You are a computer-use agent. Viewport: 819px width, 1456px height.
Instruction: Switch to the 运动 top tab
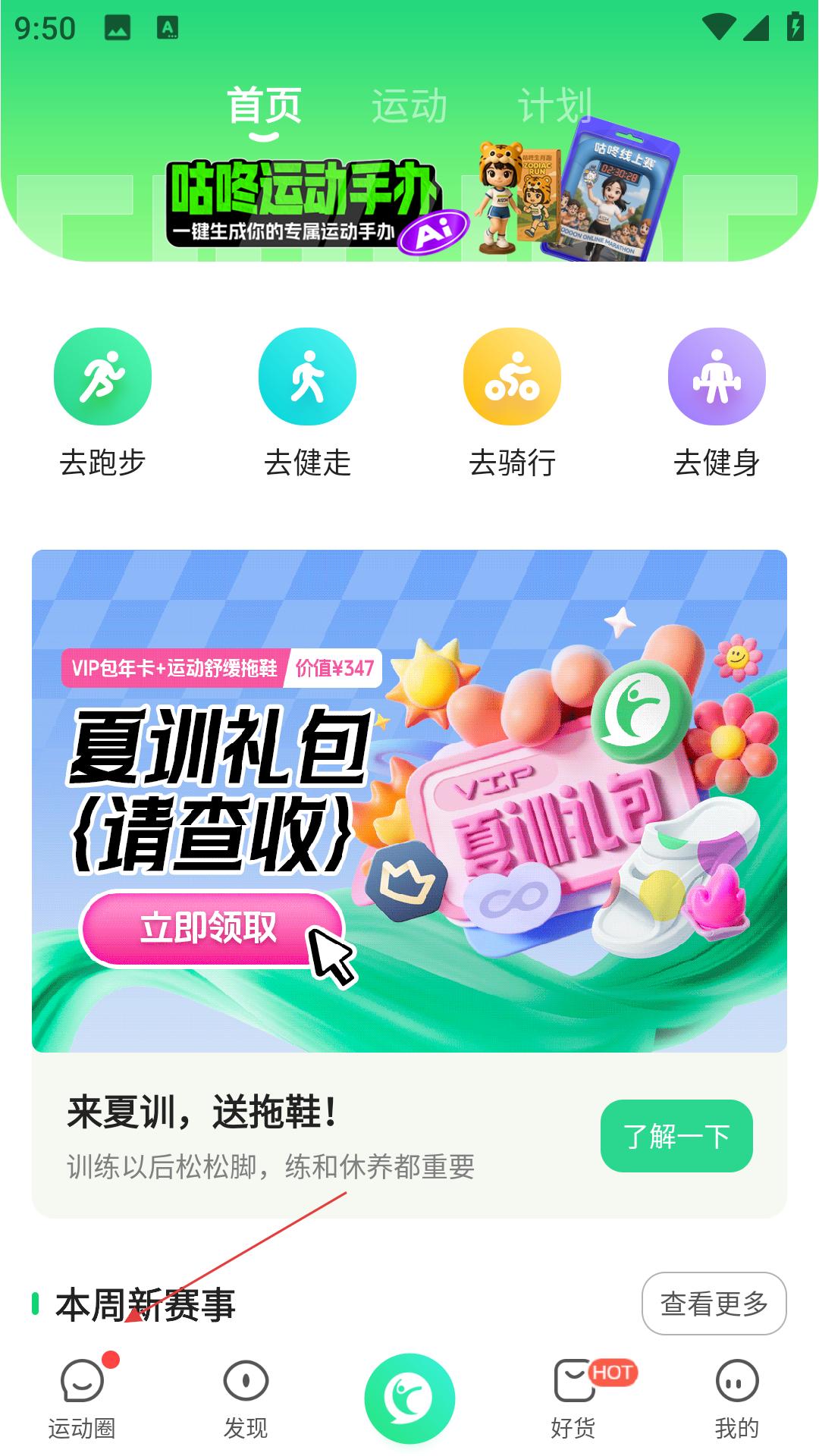(409, 106)
